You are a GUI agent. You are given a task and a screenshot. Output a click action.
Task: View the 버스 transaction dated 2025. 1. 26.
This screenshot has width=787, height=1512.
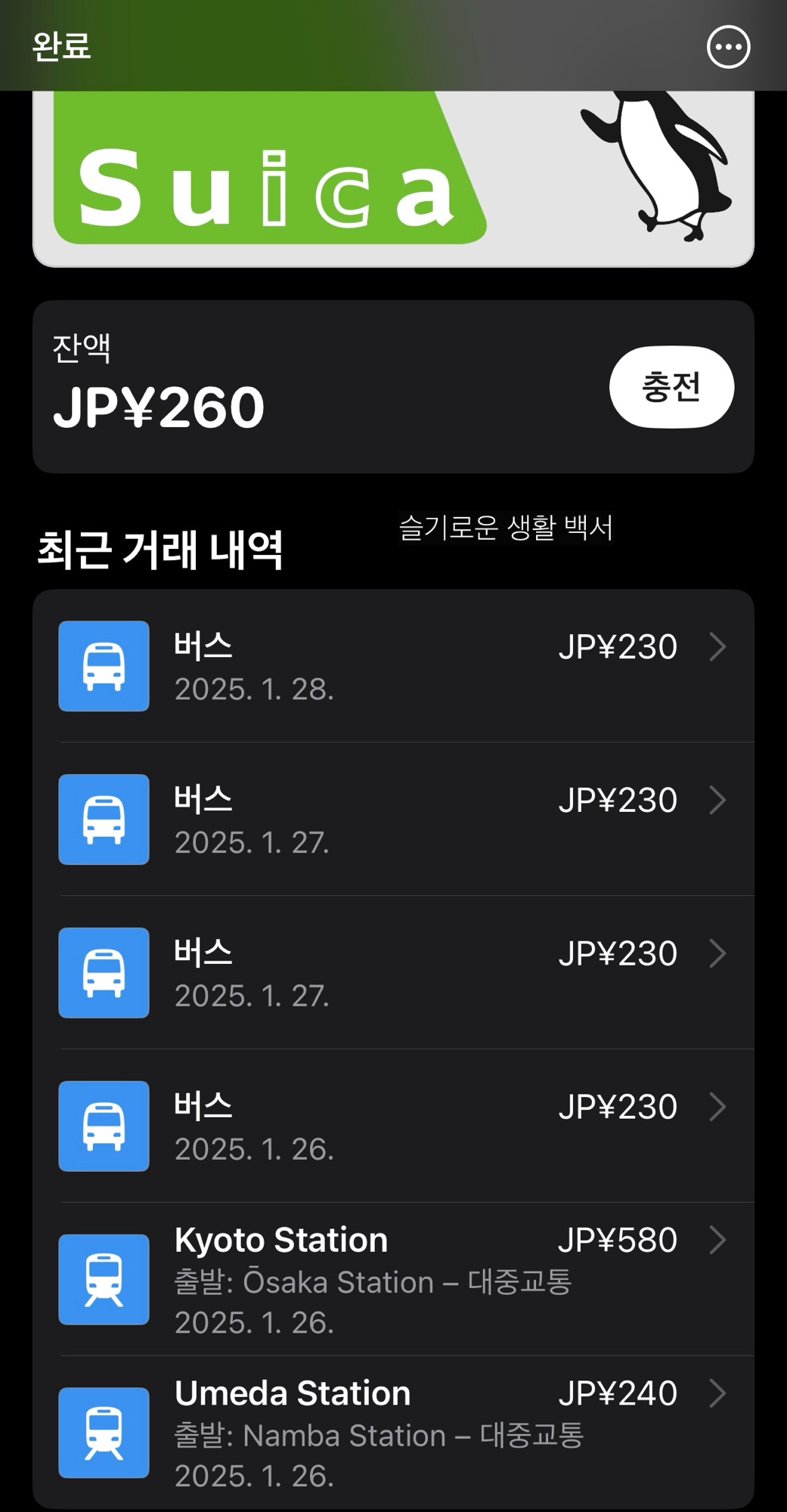(393, 1126)
